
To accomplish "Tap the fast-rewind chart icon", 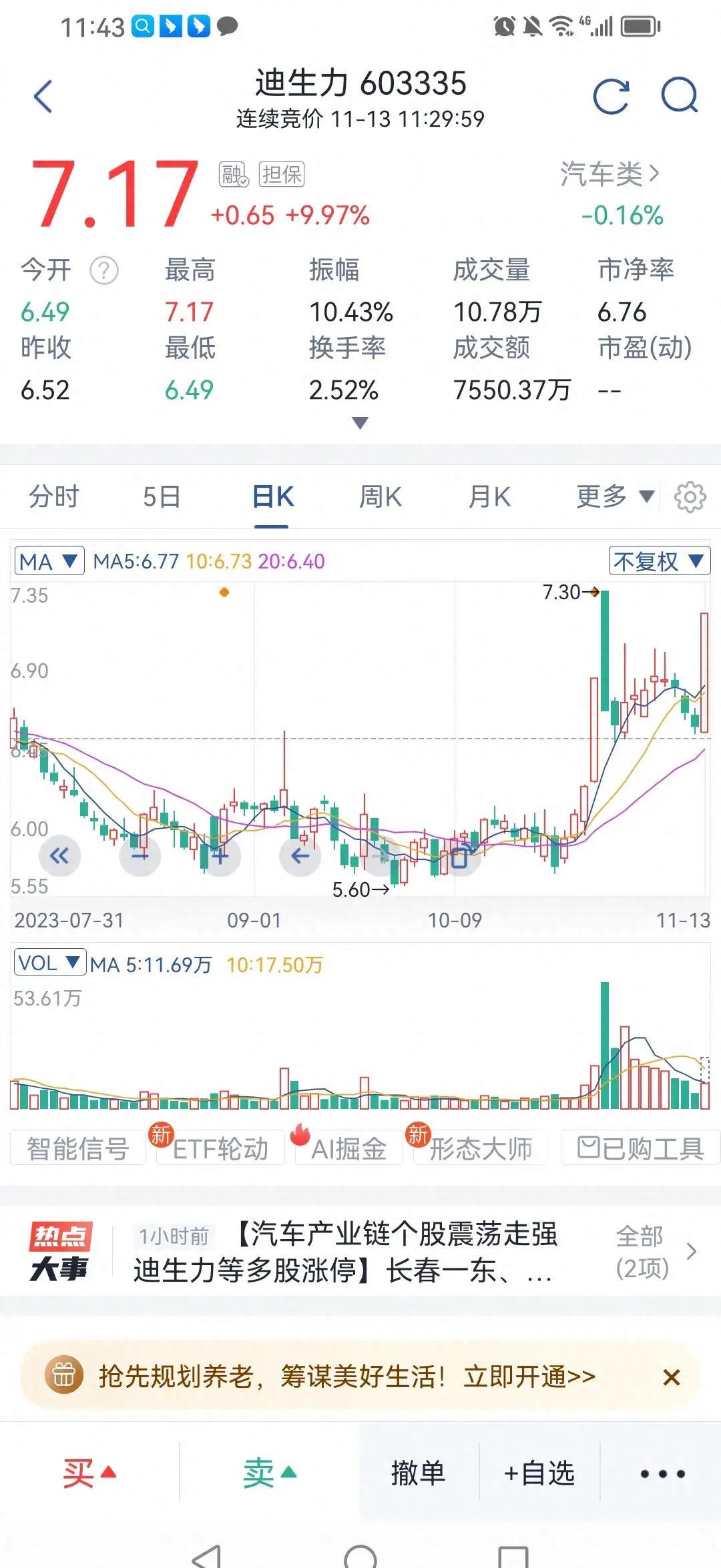I will pyautogui.click(x=59, y=856).
